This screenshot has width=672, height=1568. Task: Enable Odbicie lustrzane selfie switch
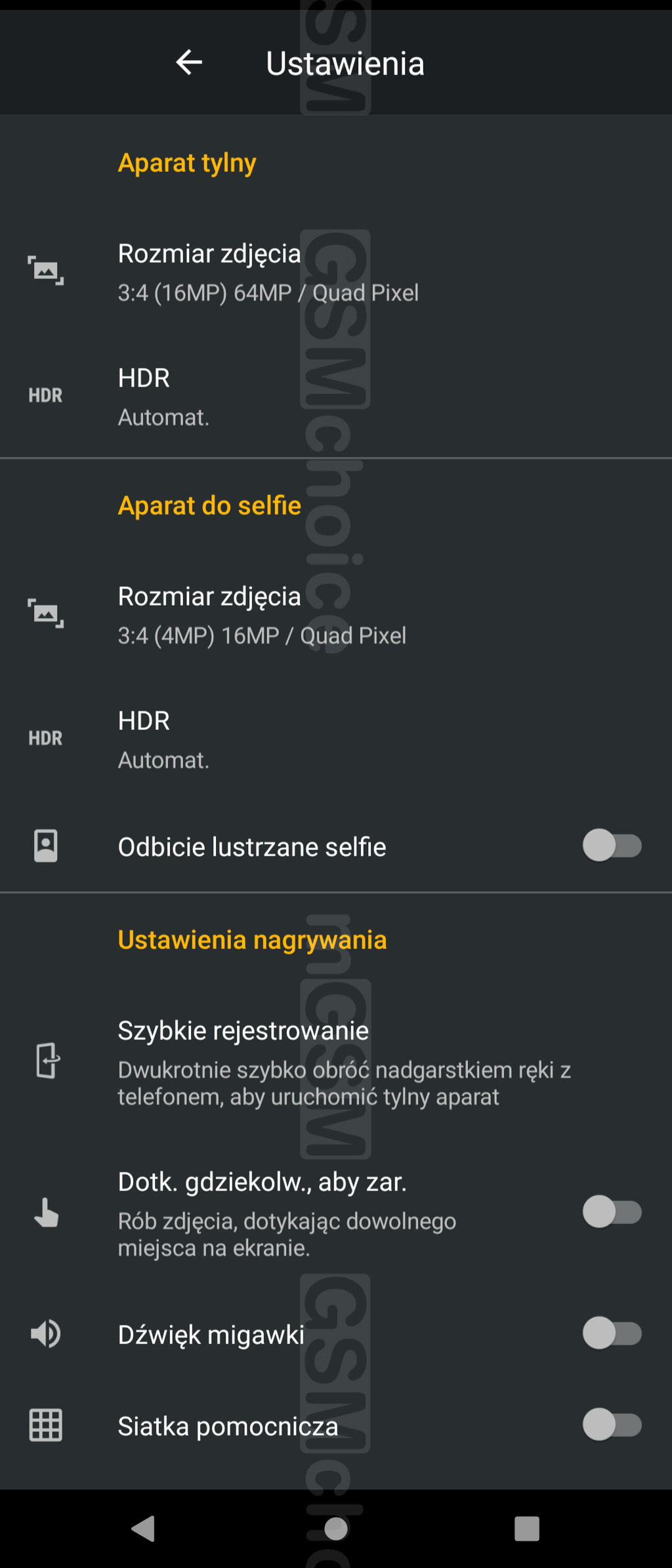(612, 845)
